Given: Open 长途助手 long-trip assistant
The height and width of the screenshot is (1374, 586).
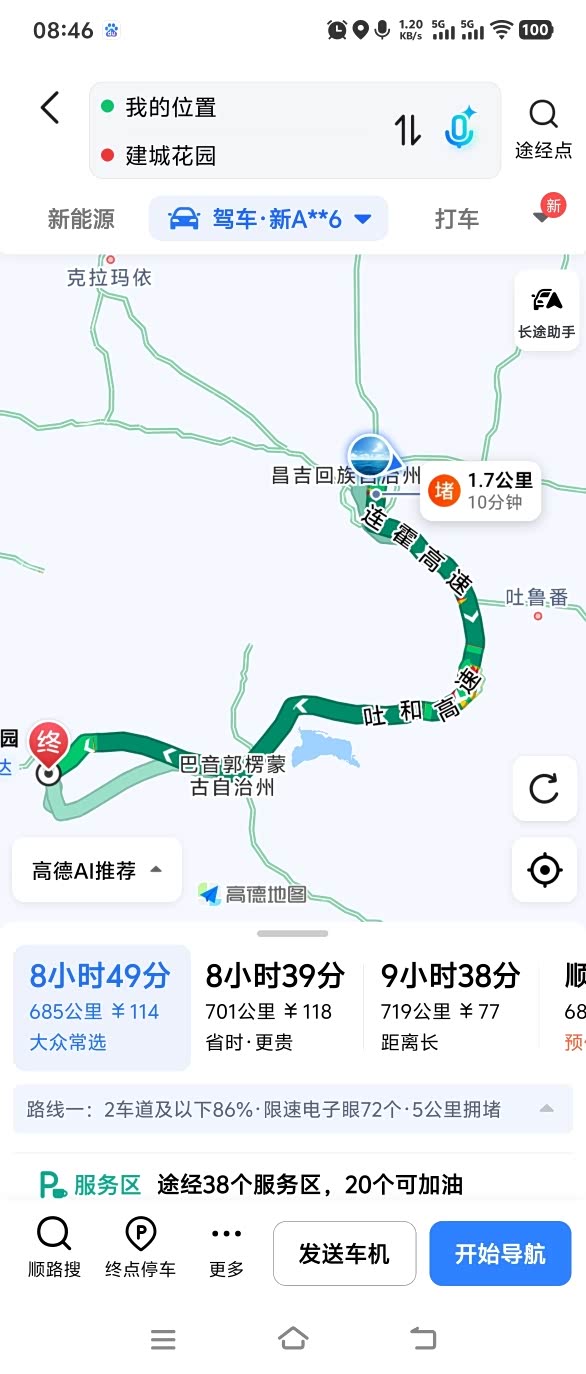Looking at the screenshot, I should point(546,311).
